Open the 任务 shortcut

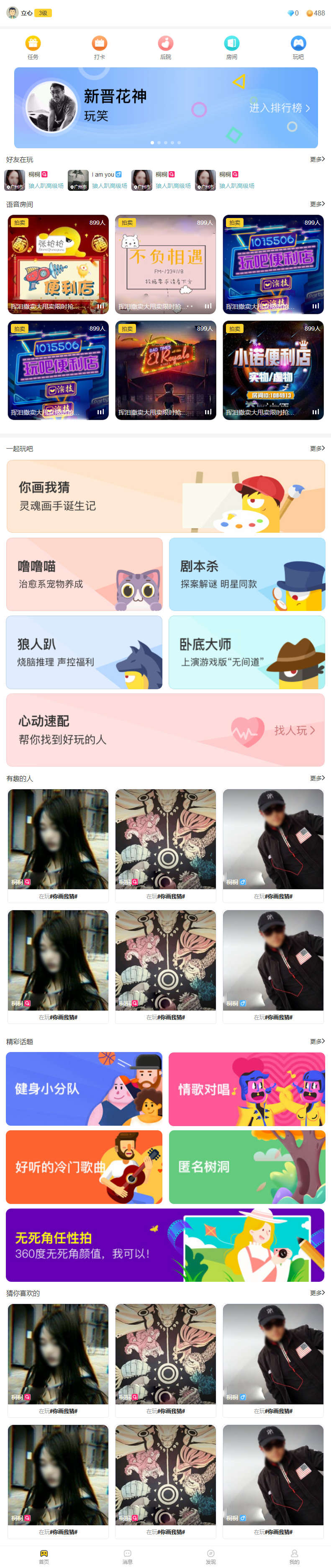point(33,46)
